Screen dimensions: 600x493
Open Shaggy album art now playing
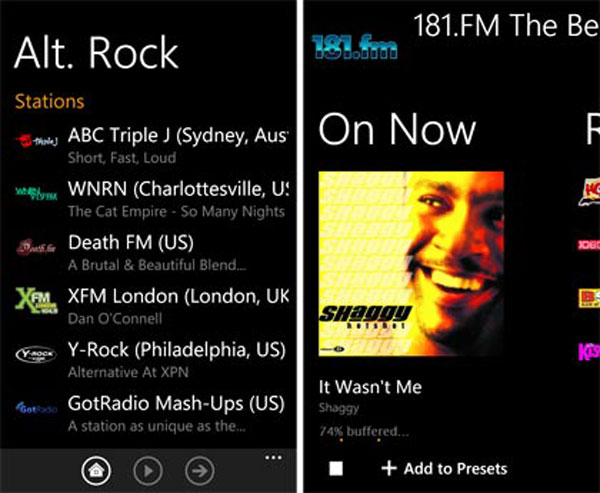pos(411,264)
